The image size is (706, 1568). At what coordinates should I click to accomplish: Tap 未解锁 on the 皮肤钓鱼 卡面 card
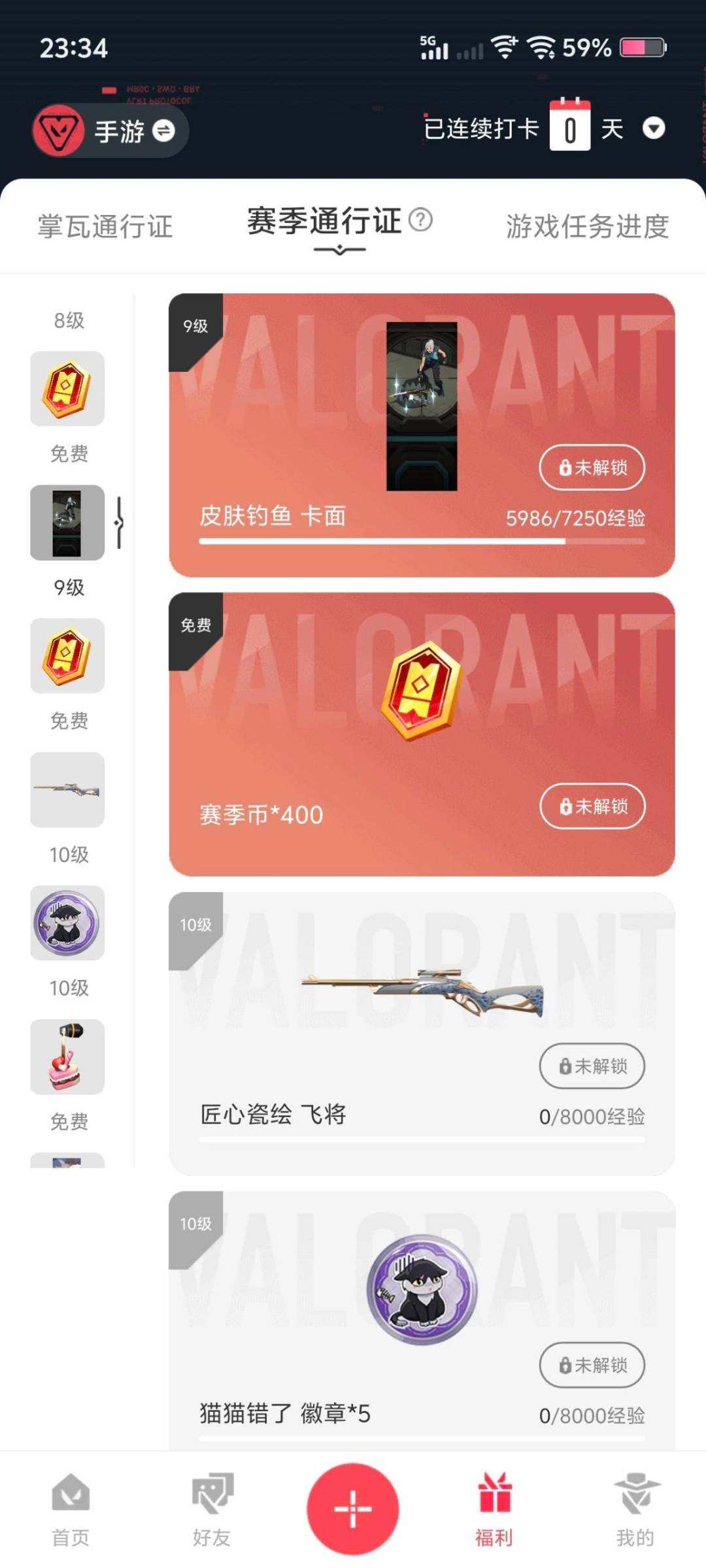591,468
